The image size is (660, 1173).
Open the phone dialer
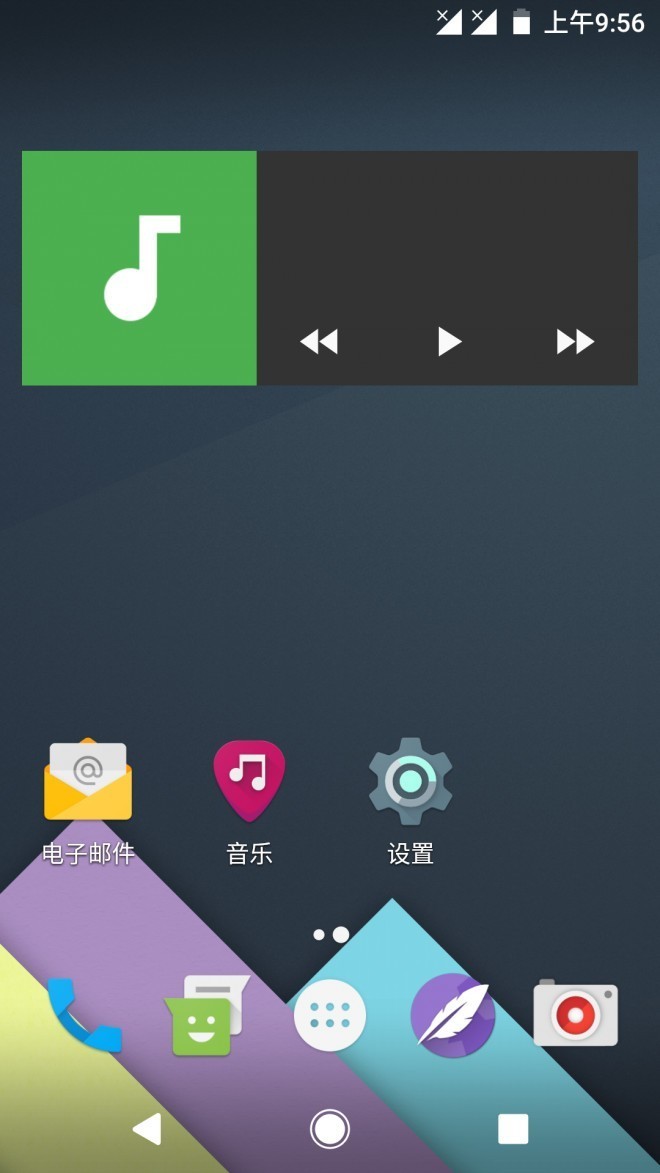pos(85,1015)
